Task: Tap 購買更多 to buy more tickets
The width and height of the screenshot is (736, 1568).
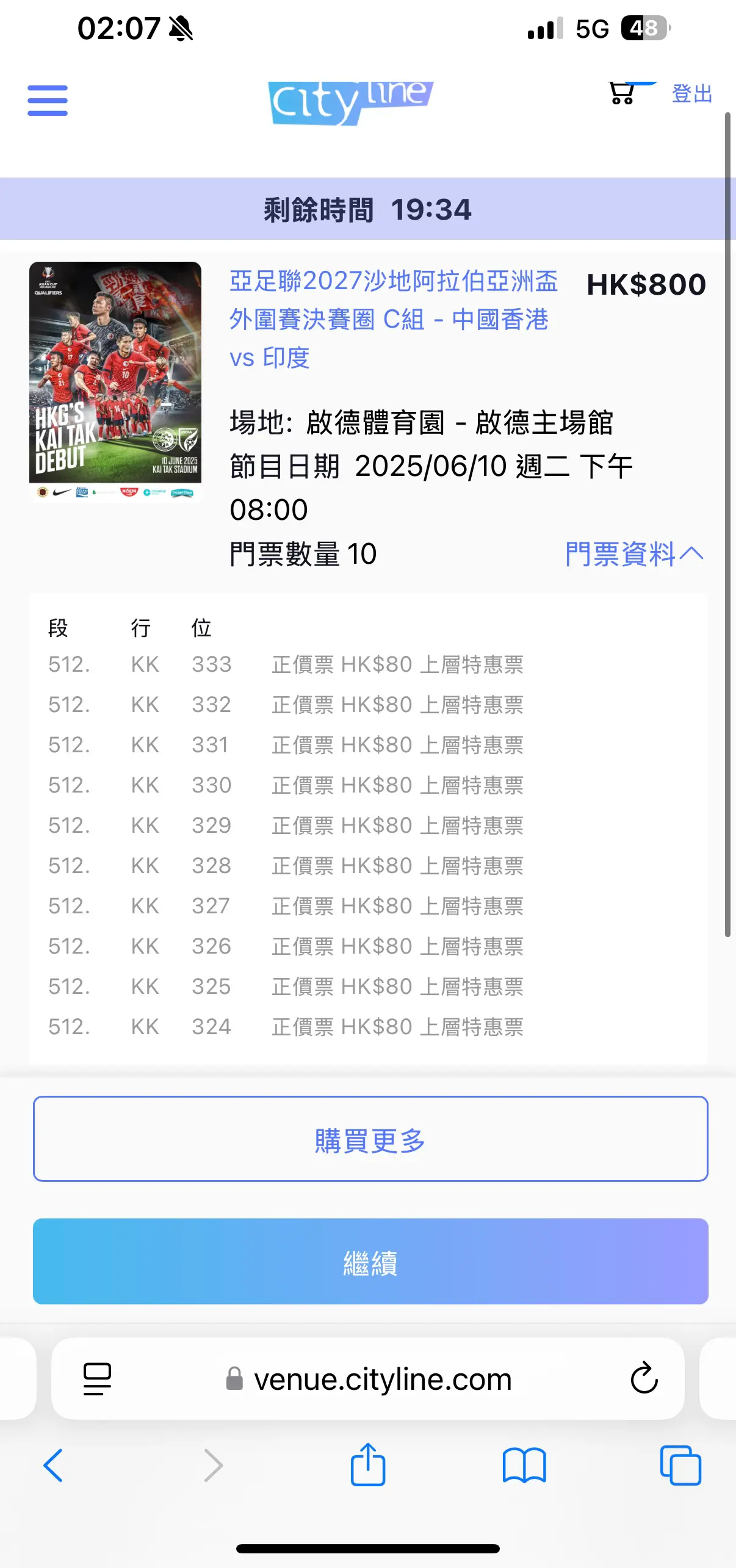Action: [370, 1138]
